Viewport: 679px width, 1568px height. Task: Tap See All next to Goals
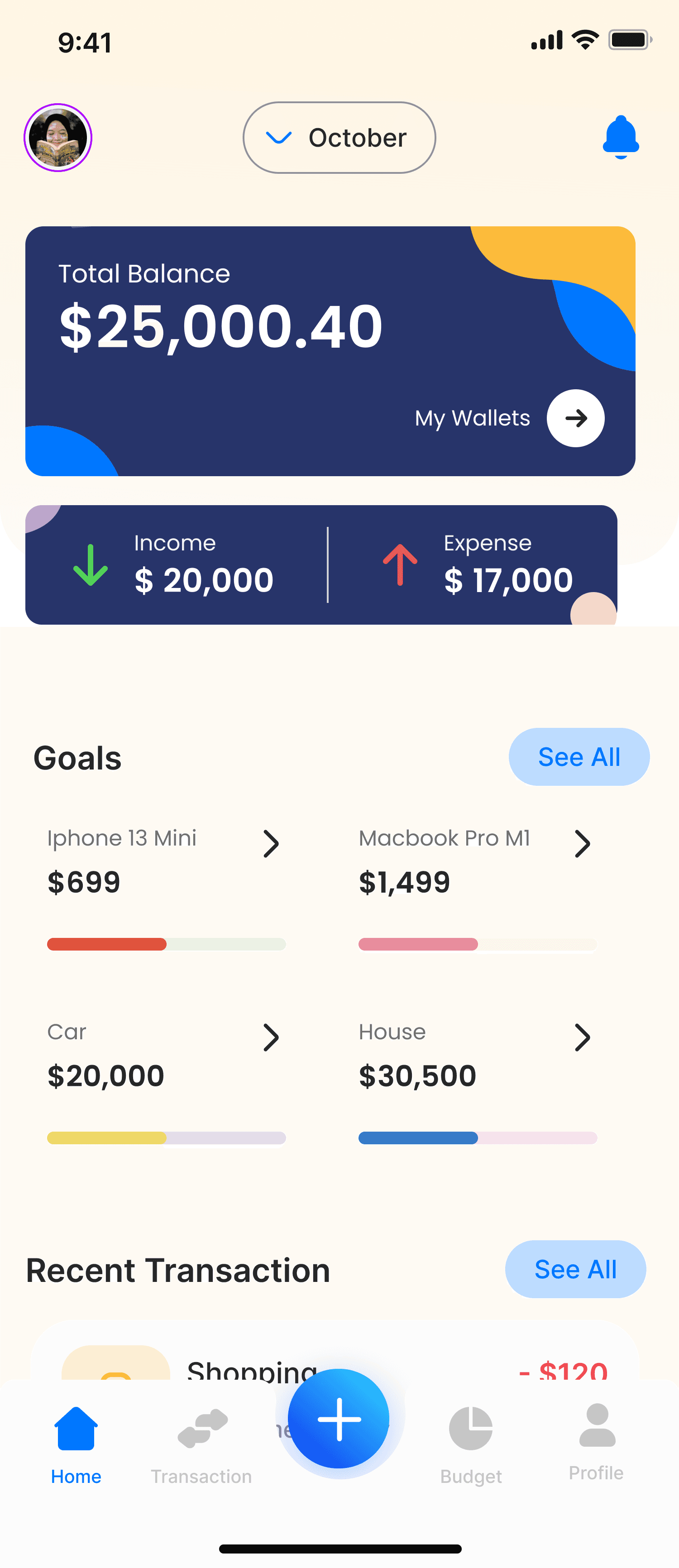click(x=579, y=756)
